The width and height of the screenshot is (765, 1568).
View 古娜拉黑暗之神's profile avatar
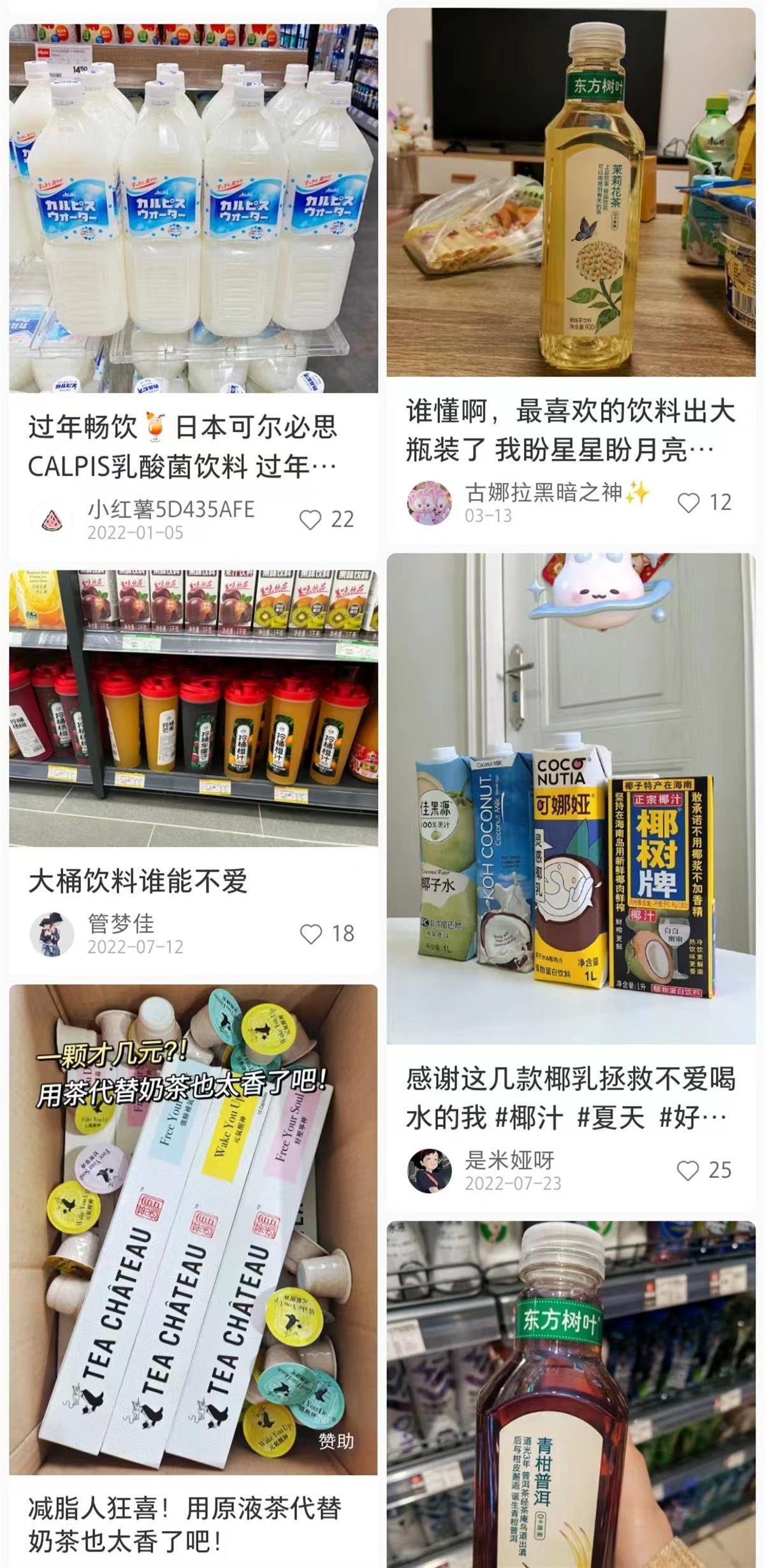[430, 503]
